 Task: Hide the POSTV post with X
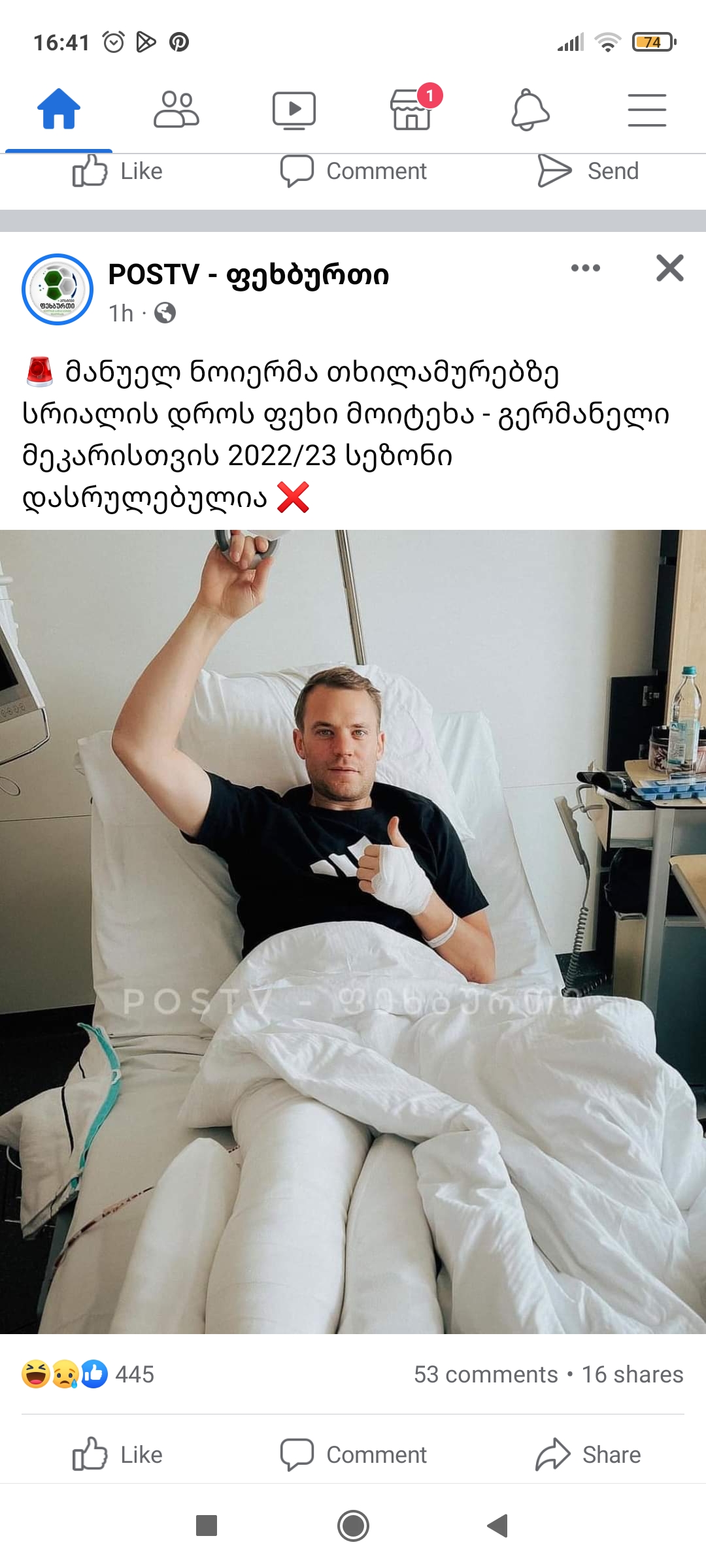tap(670, 268)
